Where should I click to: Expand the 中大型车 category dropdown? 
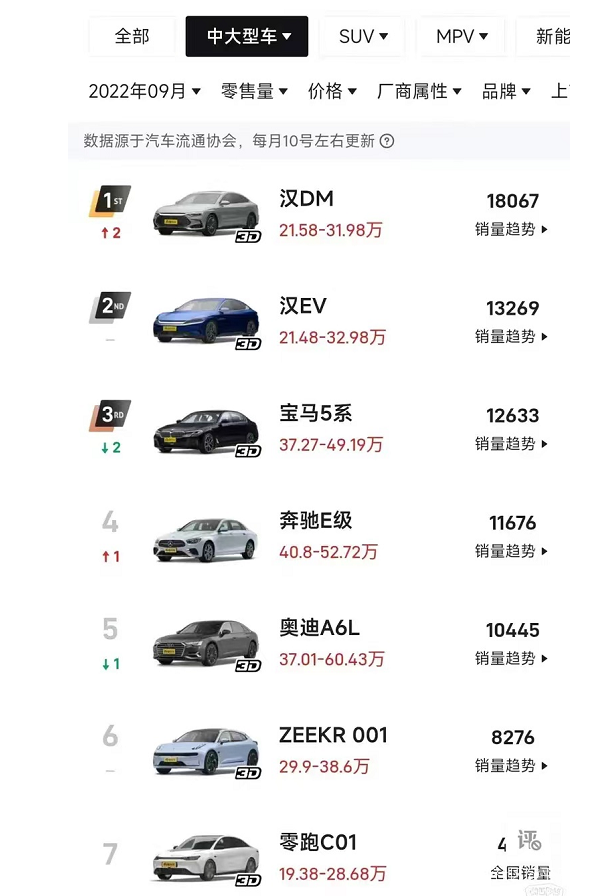click(247, 37)
